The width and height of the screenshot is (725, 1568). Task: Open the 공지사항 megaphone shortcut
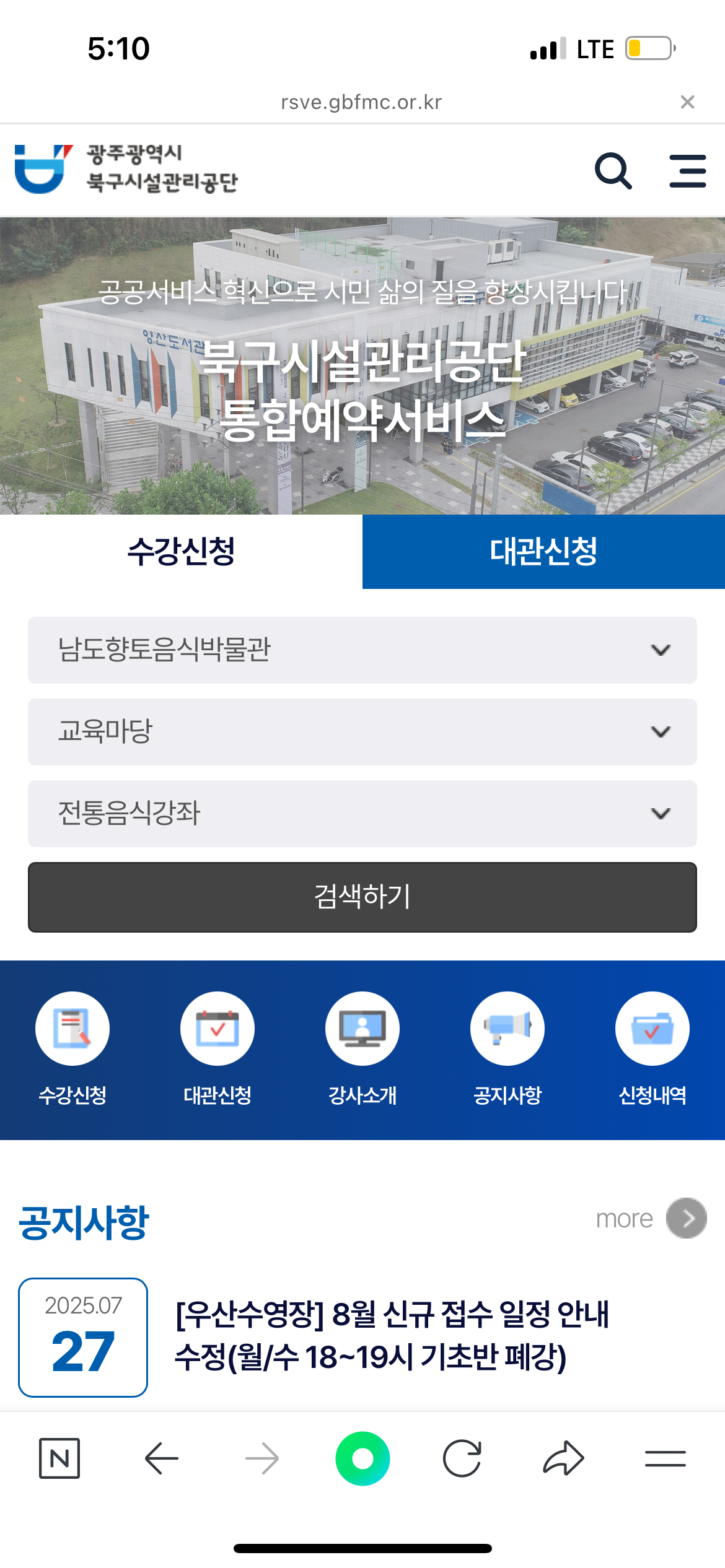[x=507, y=1029]
